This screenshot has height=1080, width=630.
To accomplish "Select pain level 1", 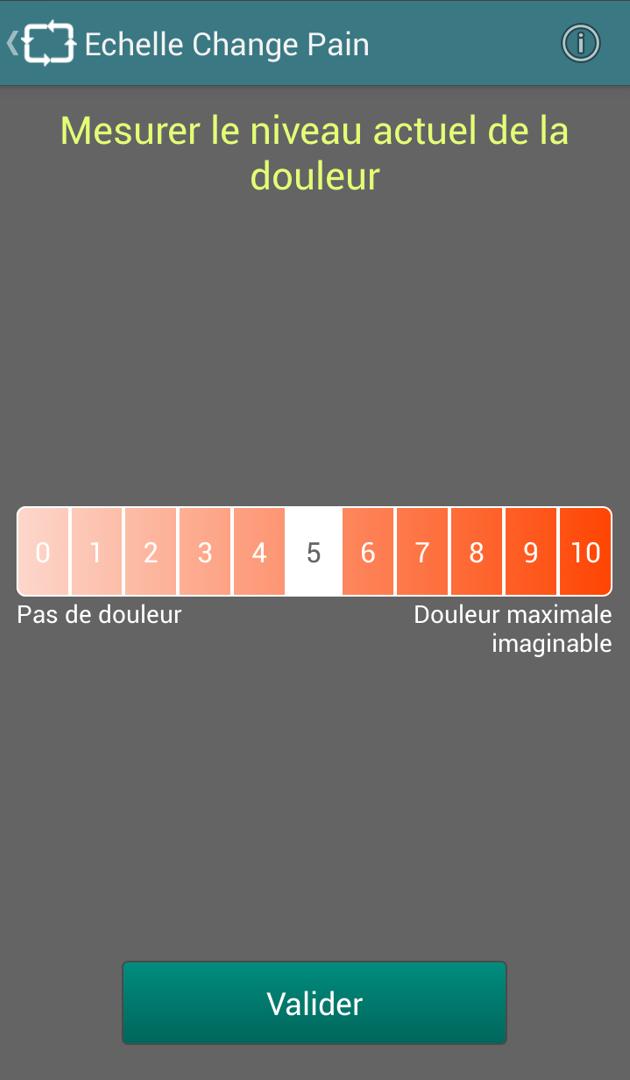I will pos(96,552).
